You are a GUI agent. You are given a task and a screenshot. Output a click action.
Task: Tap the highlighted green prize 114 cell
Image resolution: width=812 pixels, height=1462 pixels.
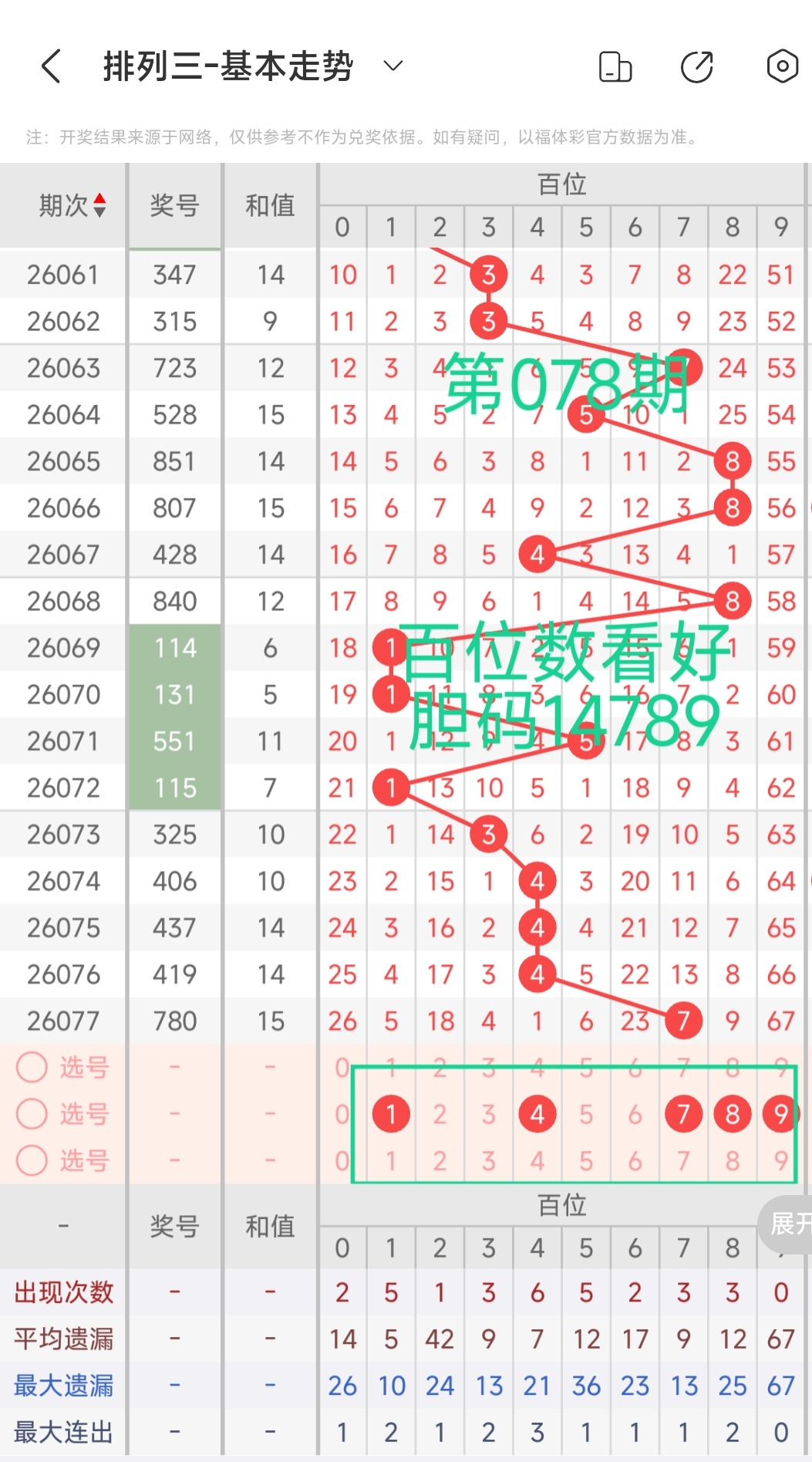(x=175, y=648)
